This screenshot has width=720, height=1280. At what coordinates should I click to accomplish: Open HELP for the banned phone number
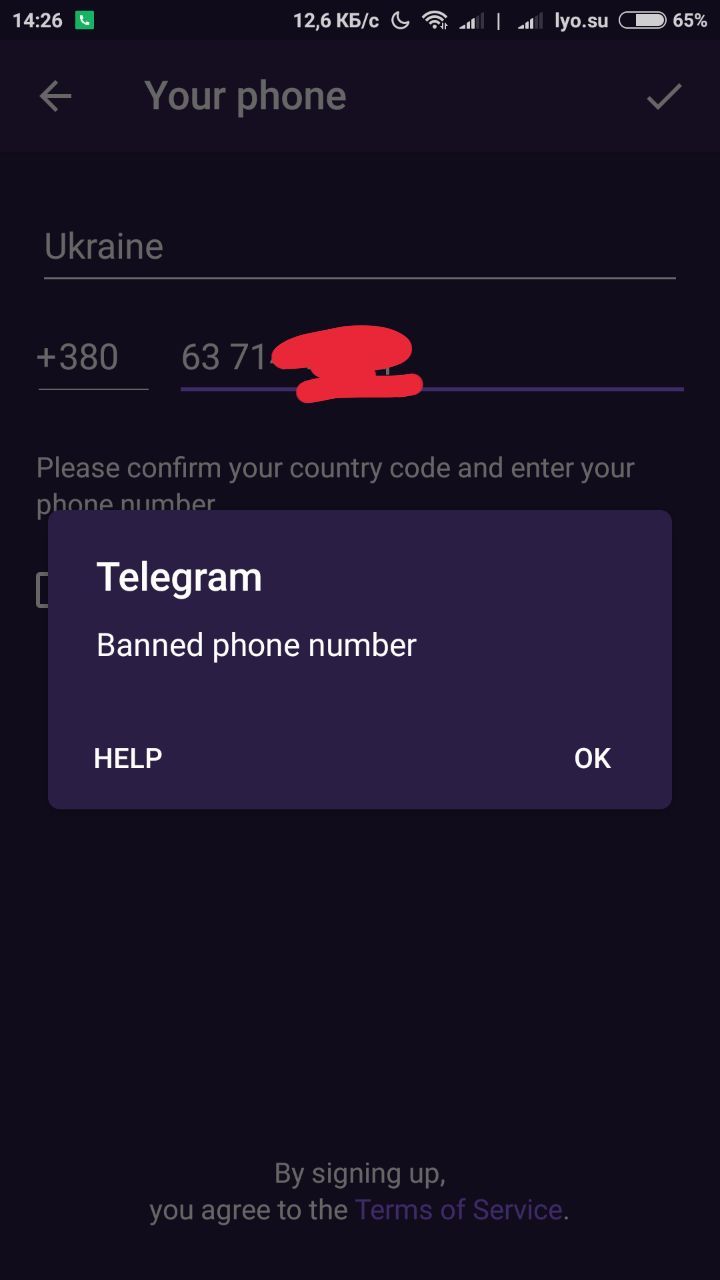[128, 758]
